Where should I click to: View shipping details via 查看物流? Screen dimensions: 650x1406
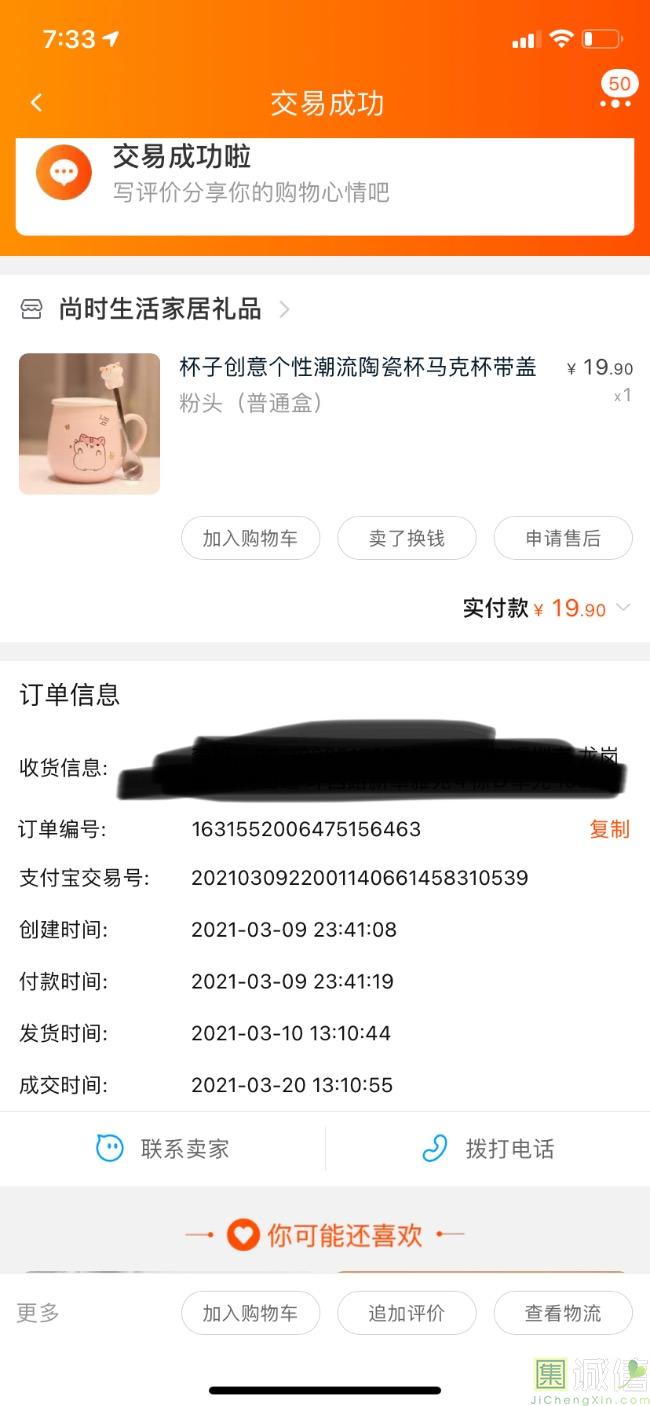[x=563, y=1313]
